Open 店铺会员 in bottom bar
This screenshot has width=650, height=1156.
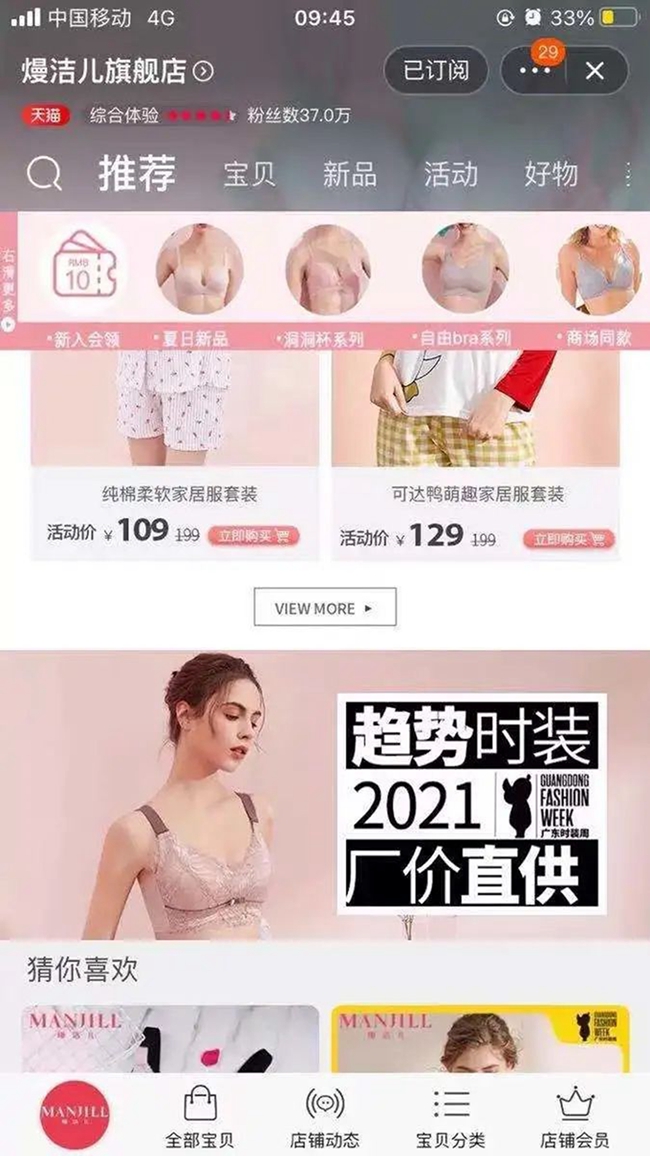(575, 1117)
